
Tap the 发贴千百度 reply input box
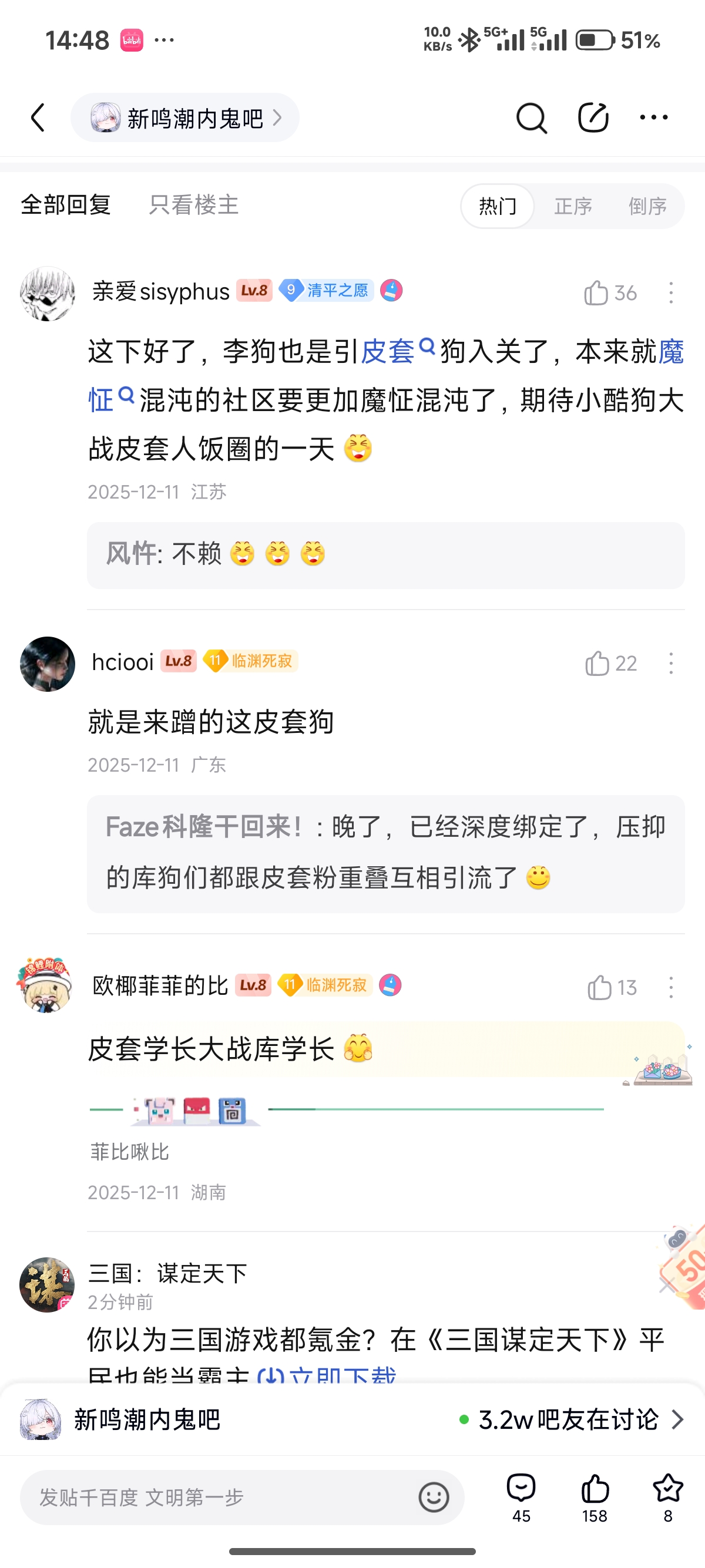pyautogui.click(x=219, y=1497)
